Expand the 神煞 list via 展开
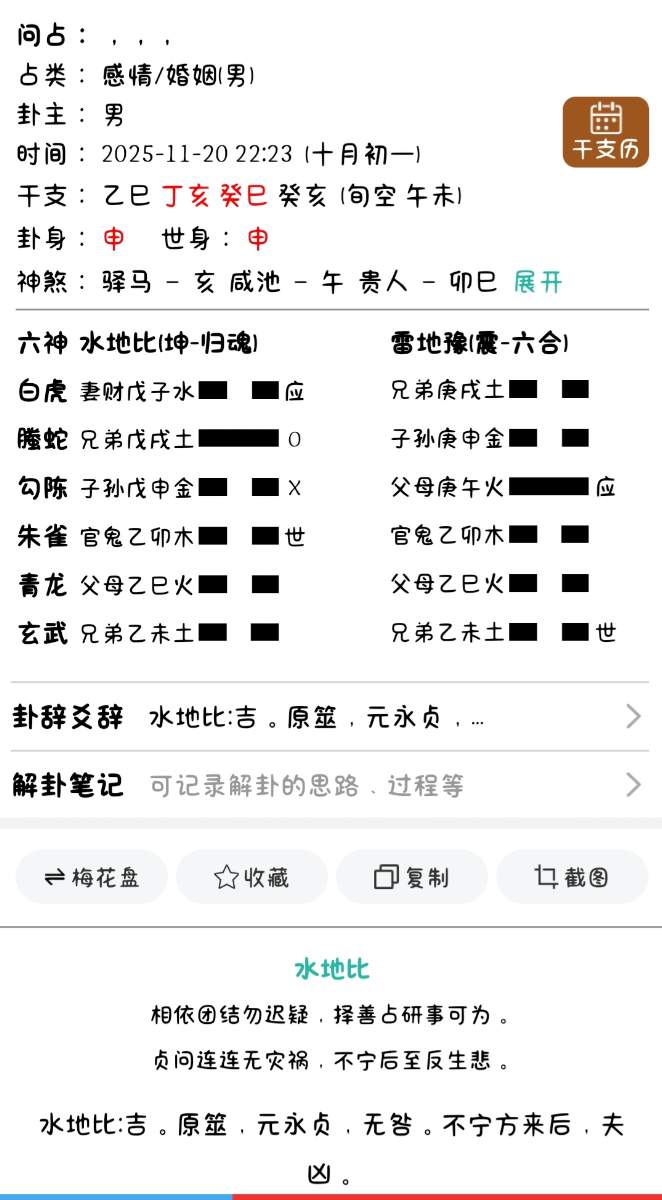 pyautogui.click(x=537, y=282)
